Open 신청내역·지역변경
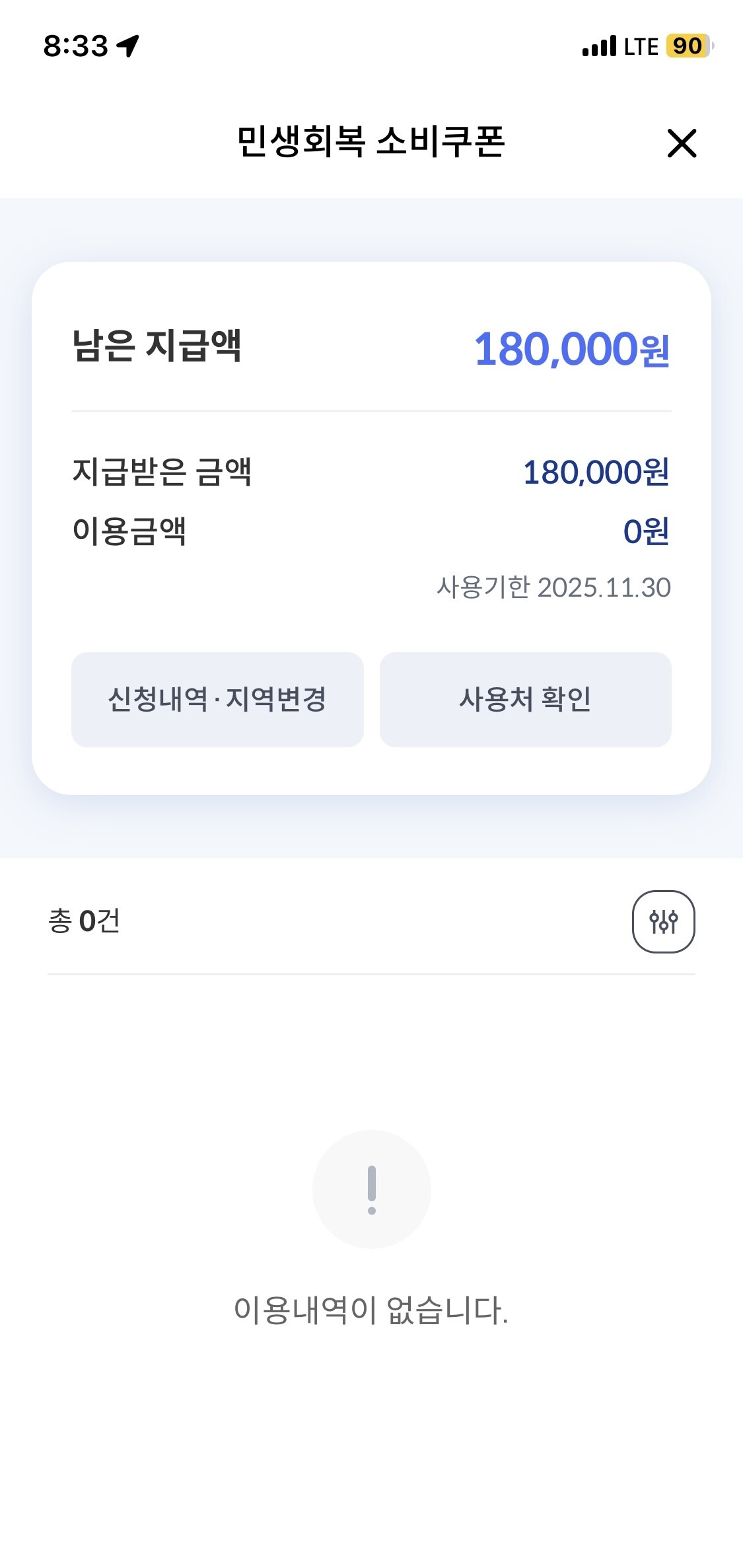The width and height of the screenshot is (743, 1568). click(x=217, y=700)
